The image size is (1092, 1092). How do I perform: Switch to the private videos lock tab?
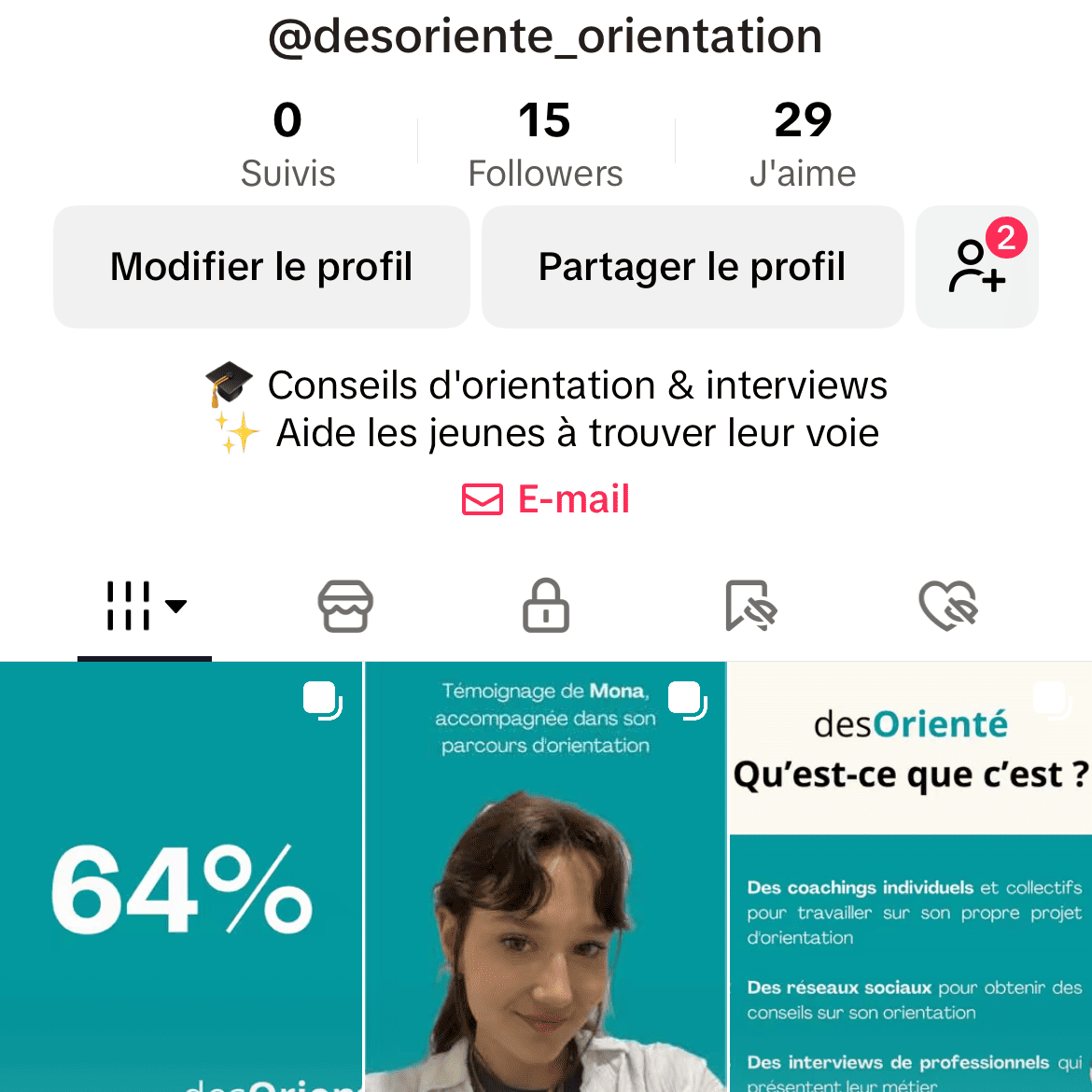[x=546, y=606]
